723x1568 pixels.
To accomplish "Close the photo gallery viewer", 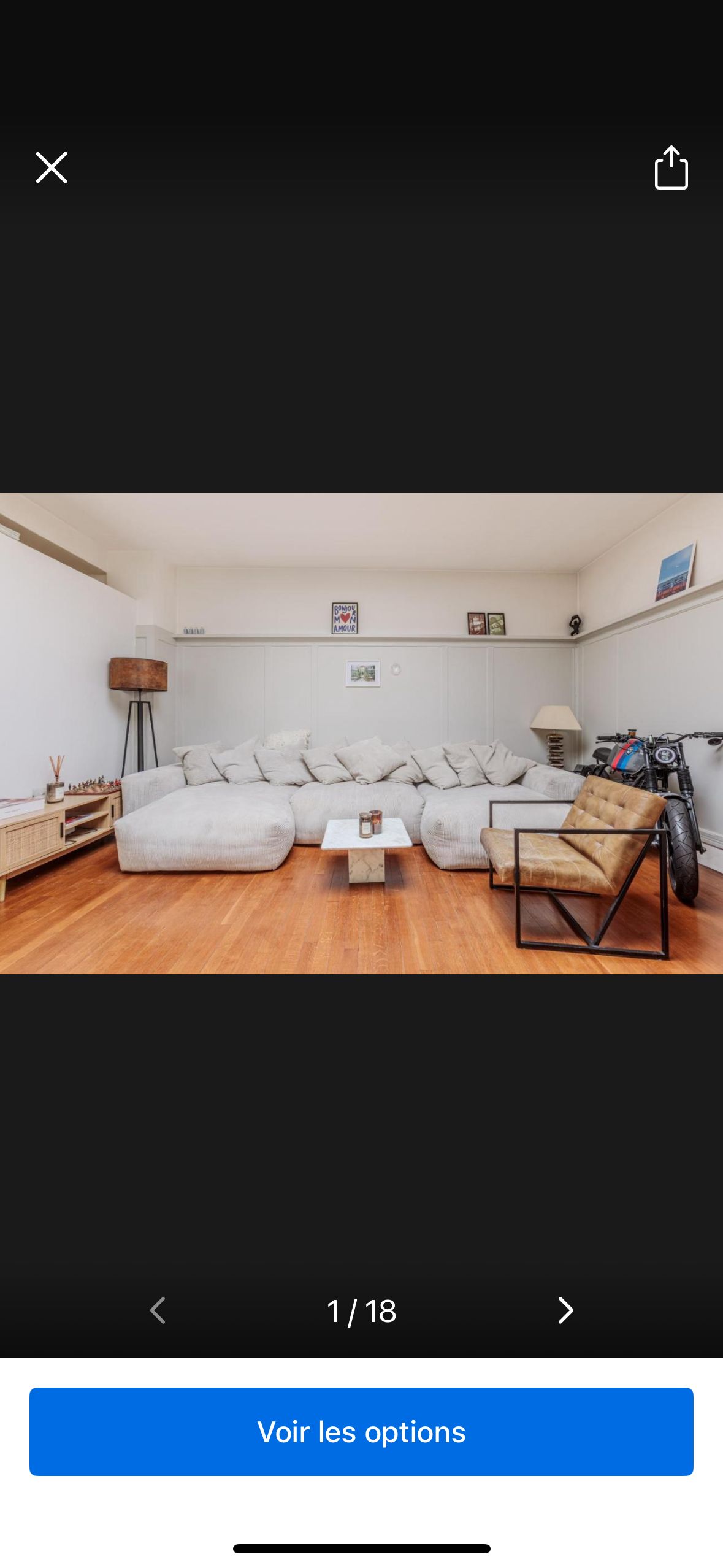I will pos(52,167).
